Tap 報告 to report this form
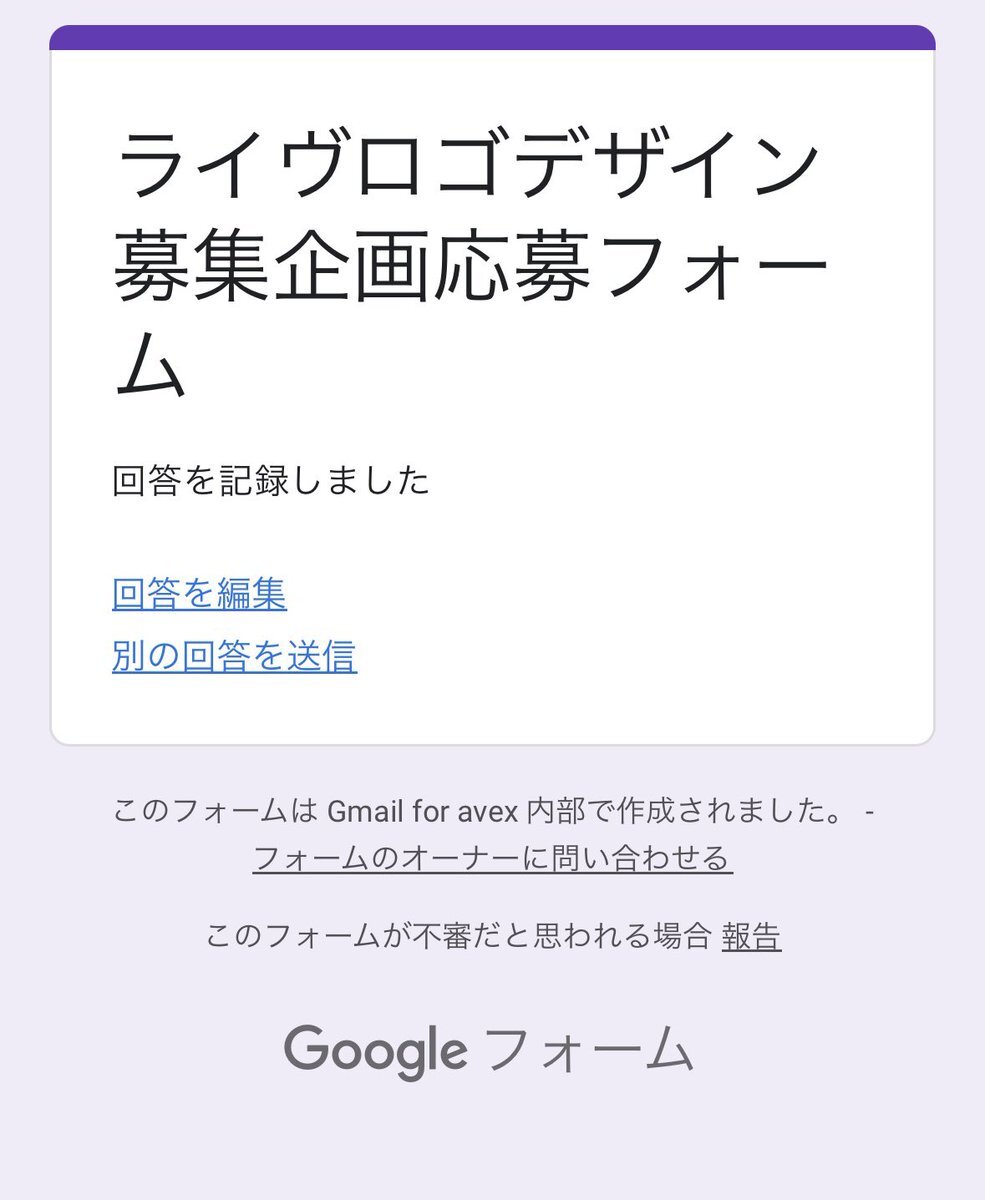This screenshot has width=985, height=1200. (x=751, y=936)
